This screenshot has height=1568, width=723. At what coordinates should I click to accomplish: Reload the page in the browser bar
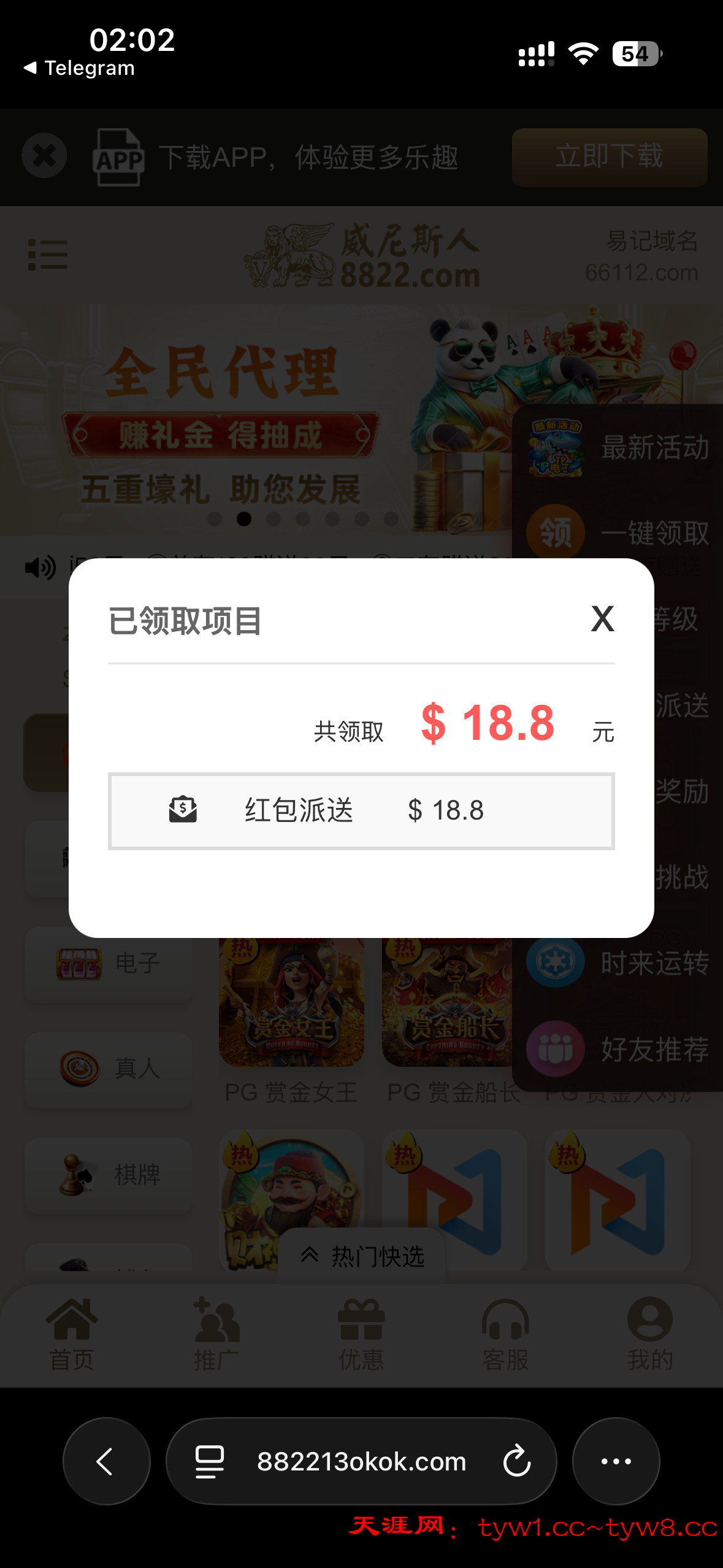516,1461
